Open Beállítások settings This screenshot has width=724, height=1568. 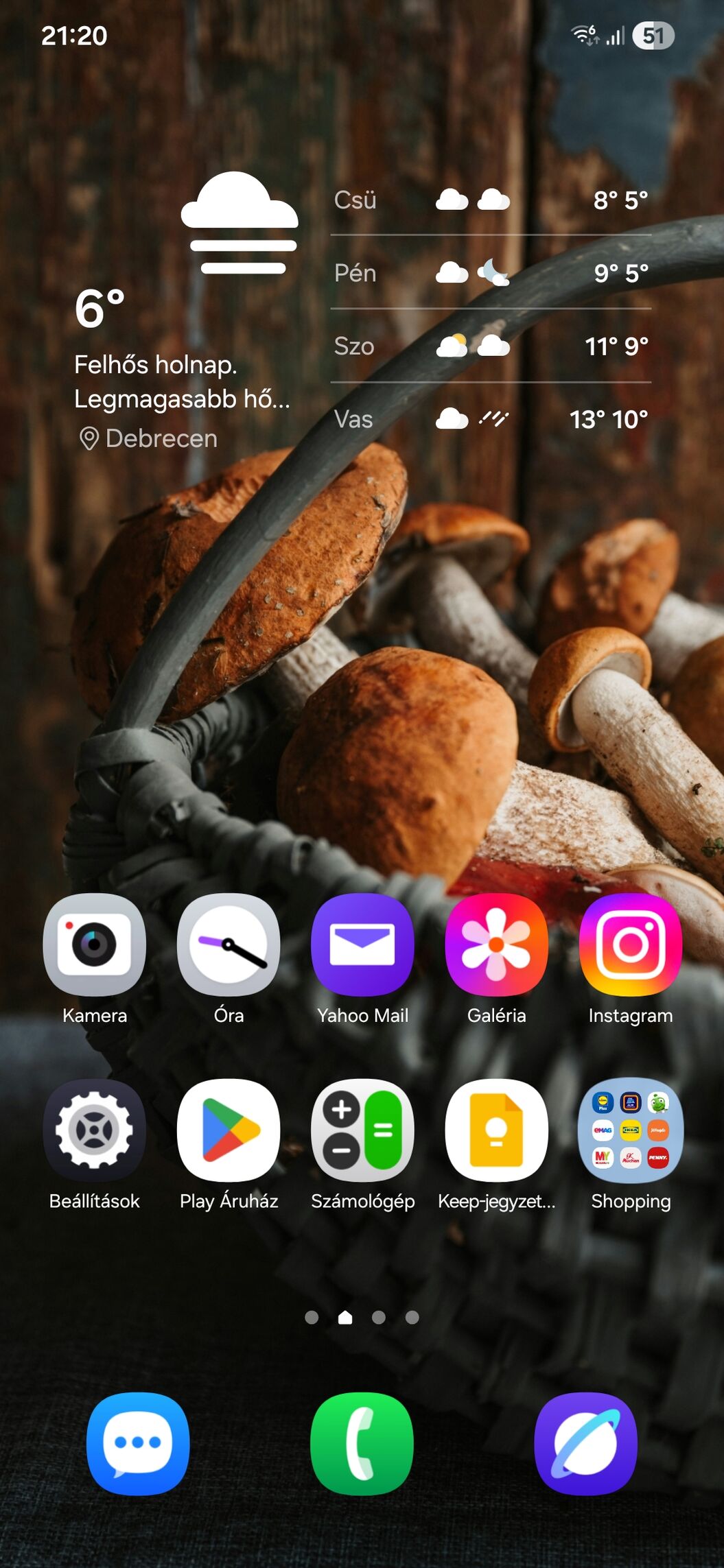click(x=95, y=1130)
